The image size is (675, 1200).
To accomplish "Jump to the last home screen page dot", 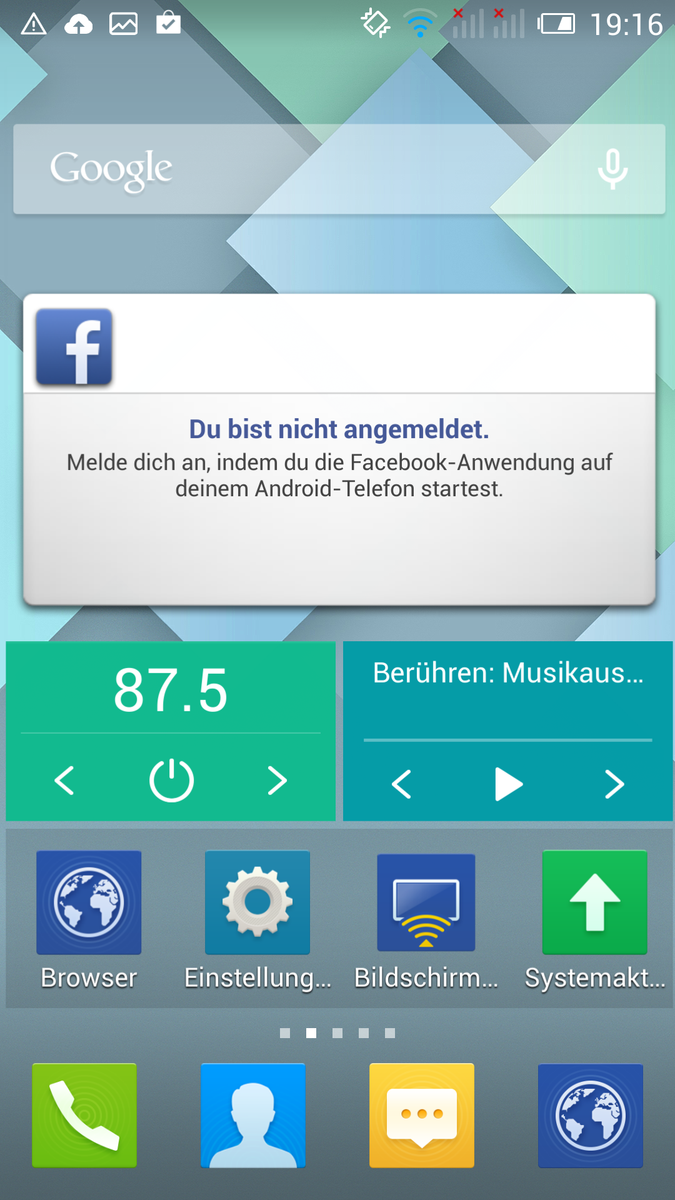I will click(x=390, y=1033).
